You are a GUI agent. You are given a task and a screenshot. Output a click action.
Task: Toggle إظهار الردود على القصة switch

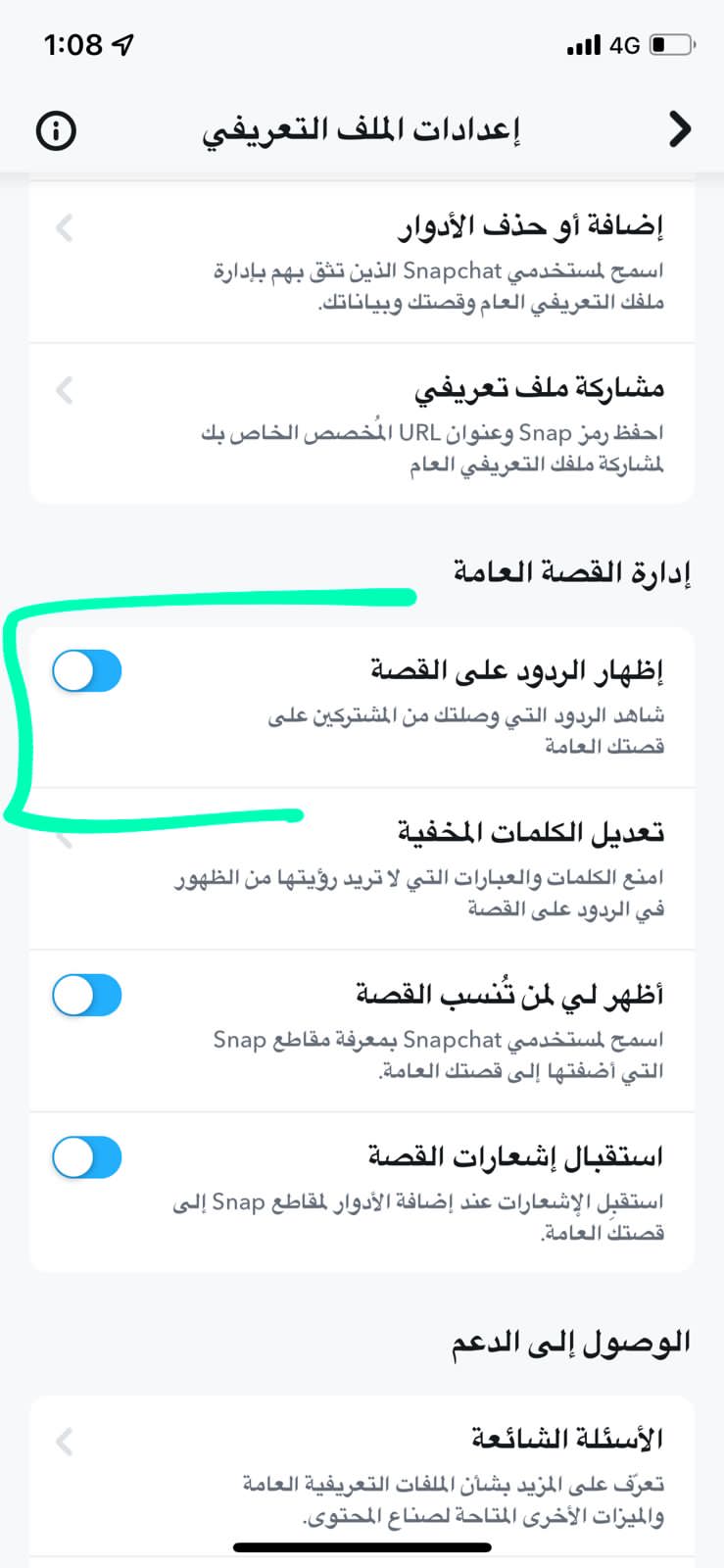(x=87, y=671)
